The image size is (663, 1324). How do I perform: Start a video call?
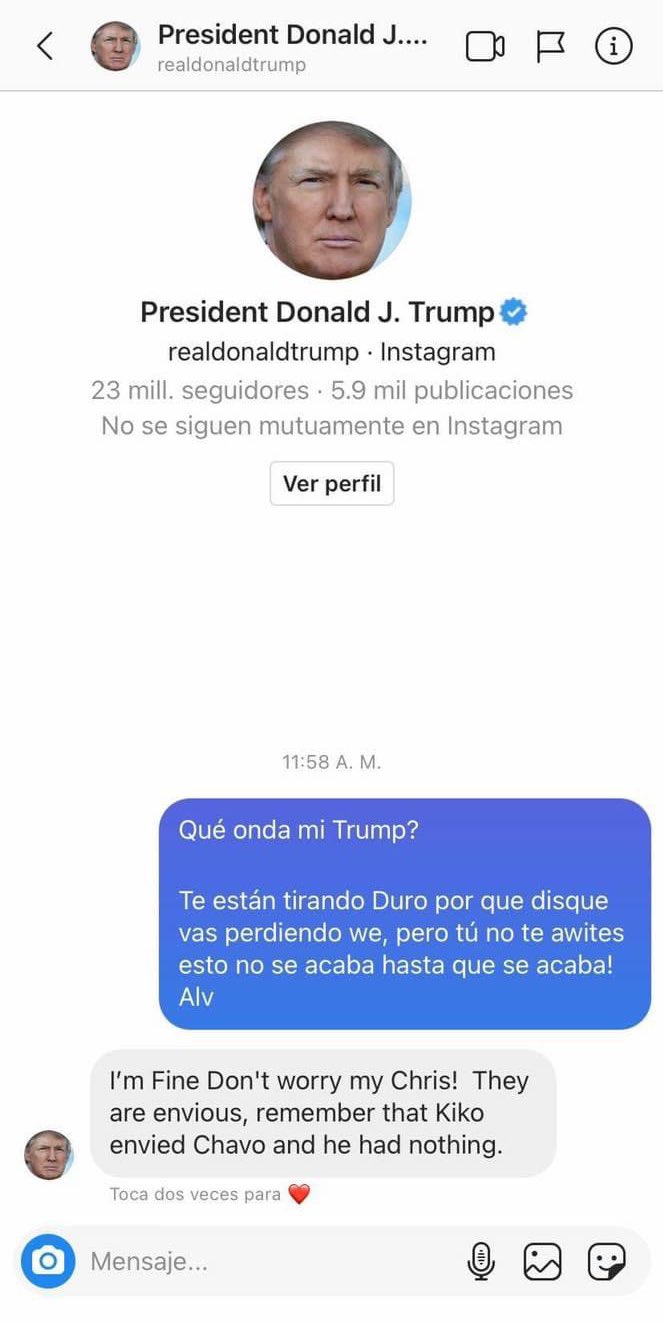(x=485, y=47)
